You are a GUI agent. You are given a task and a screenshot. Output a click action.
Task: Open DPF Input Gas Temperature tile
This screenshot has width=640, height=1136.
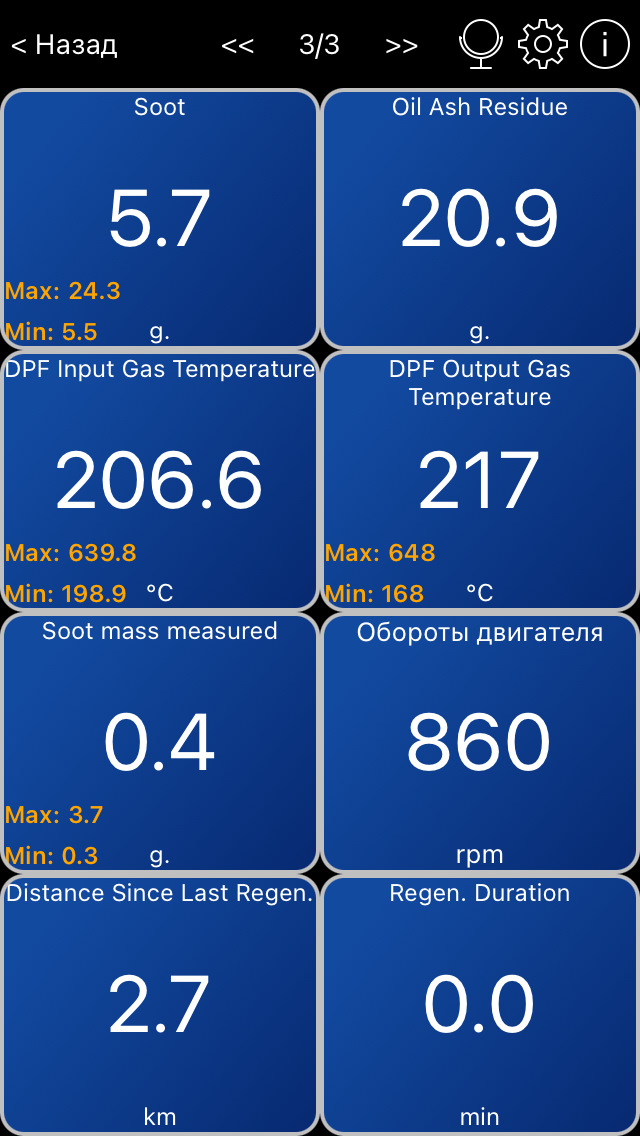click(x=159, y=481)
